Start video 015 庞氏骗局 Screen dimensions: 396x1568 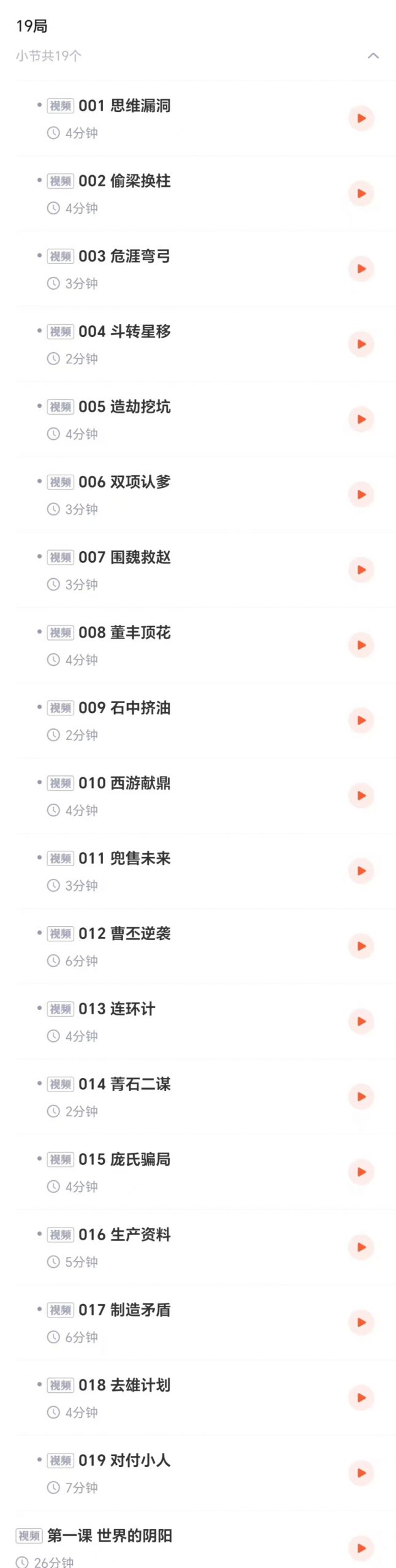click(361, 1172)
